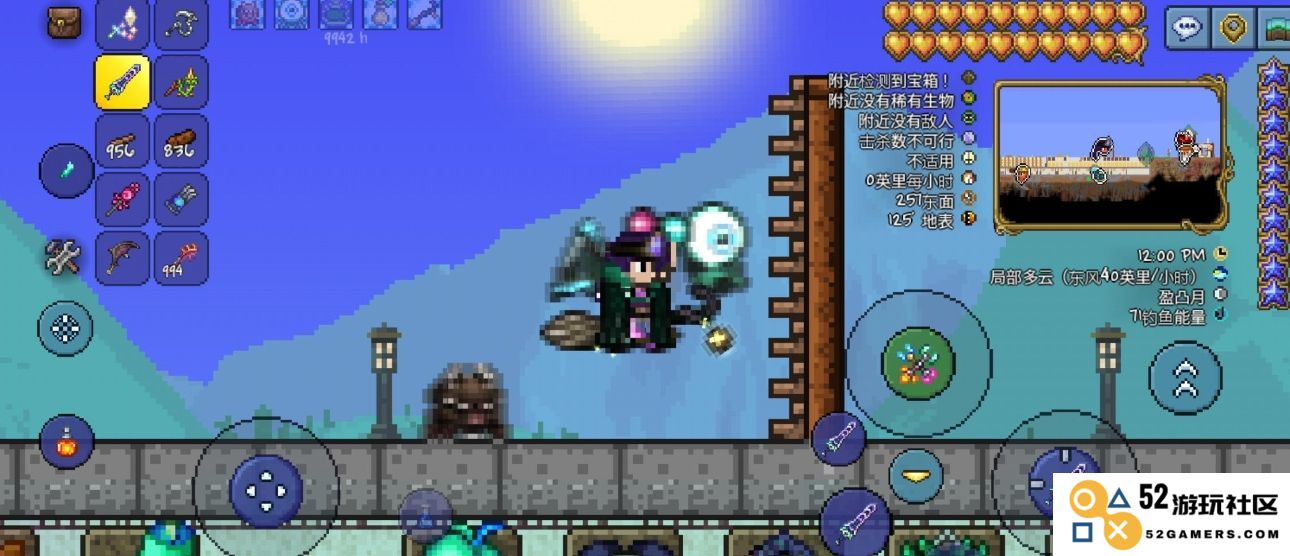
Task: Tap the cyan shard quick-use button
Action: [66, 170]
